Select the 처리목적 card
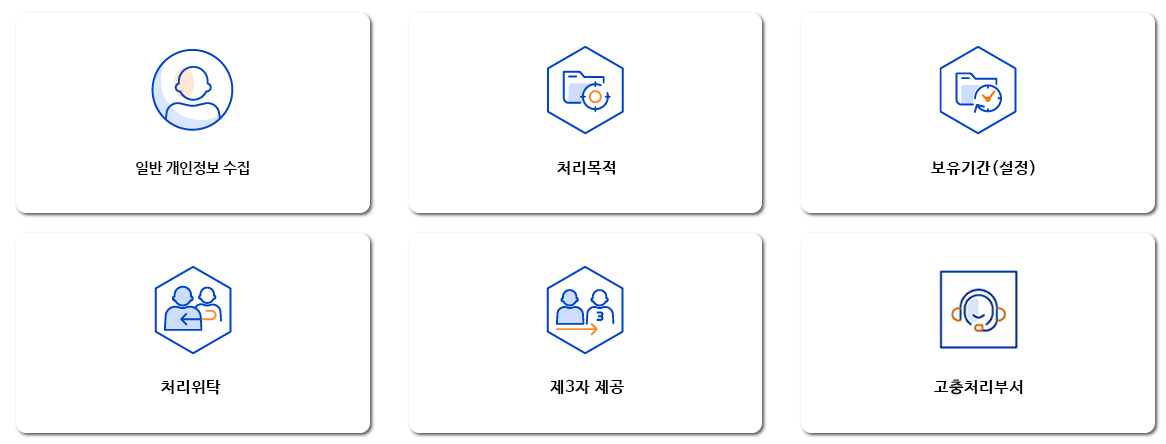 (585, 113)
